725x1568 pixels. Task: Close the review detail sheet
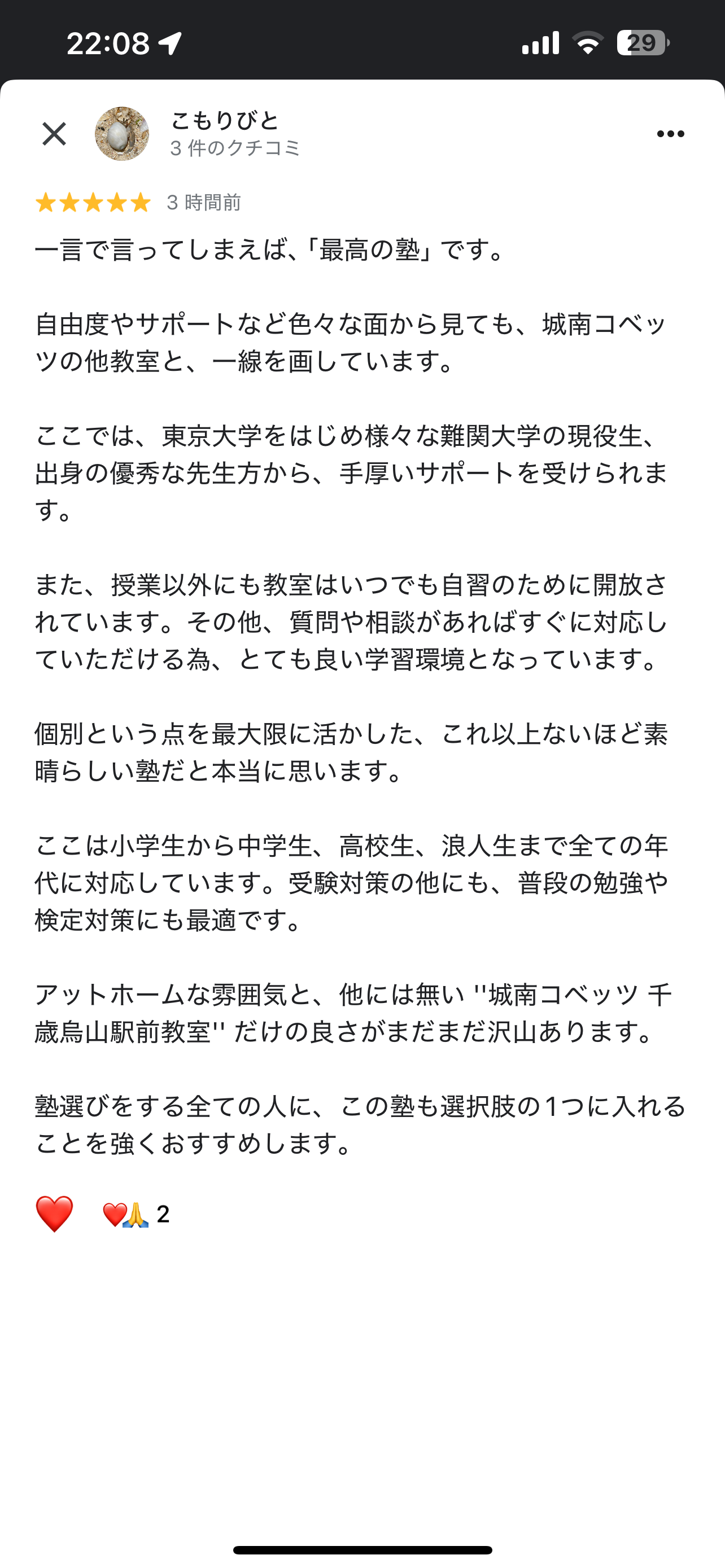(x=54, y=134)
